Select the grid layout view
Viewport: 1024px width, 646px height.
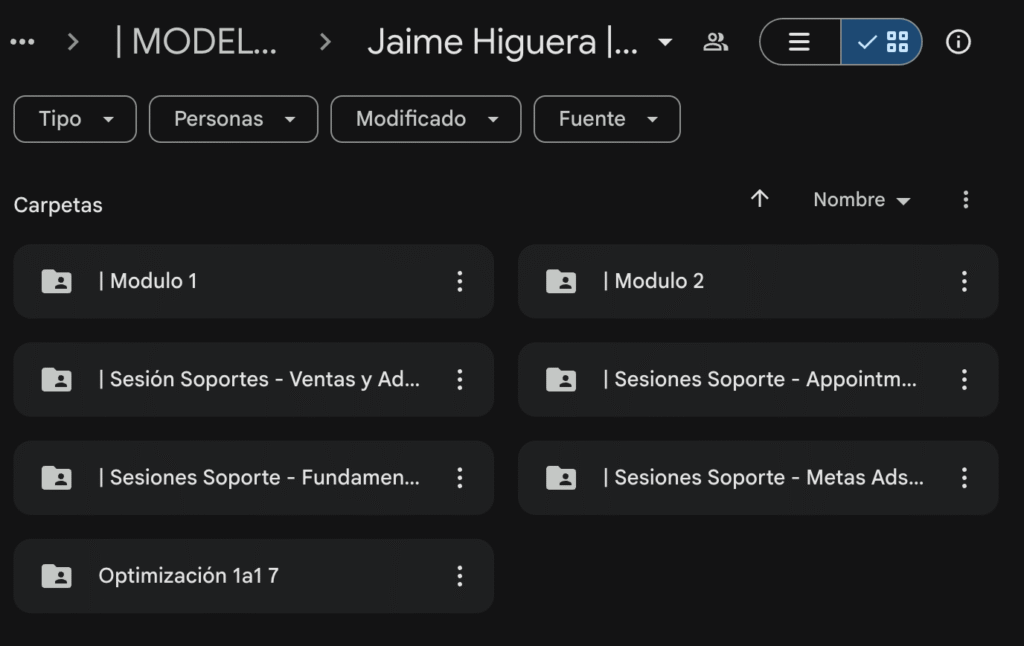click(882, 42)
